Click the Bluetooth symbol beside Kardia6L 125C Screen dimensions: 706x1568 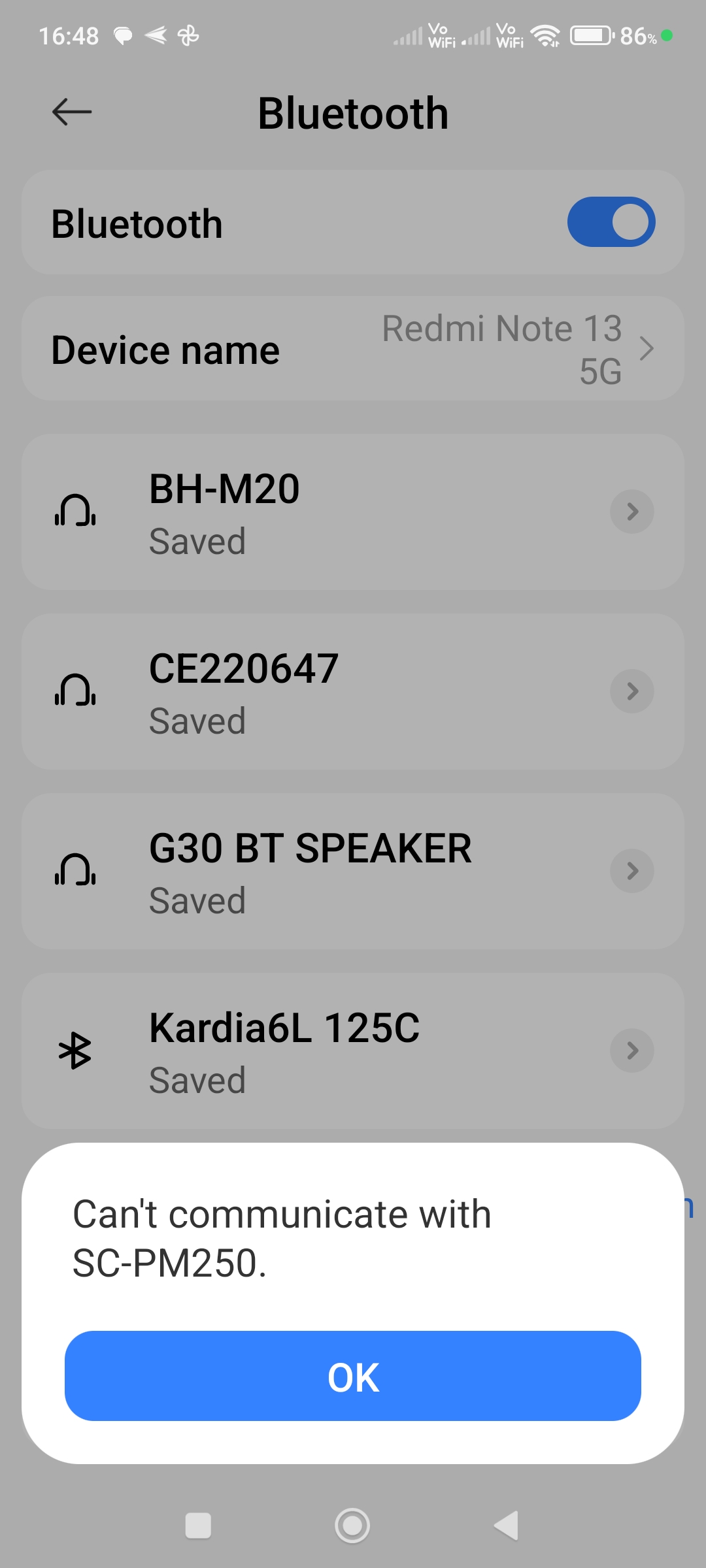[75, 1051]
